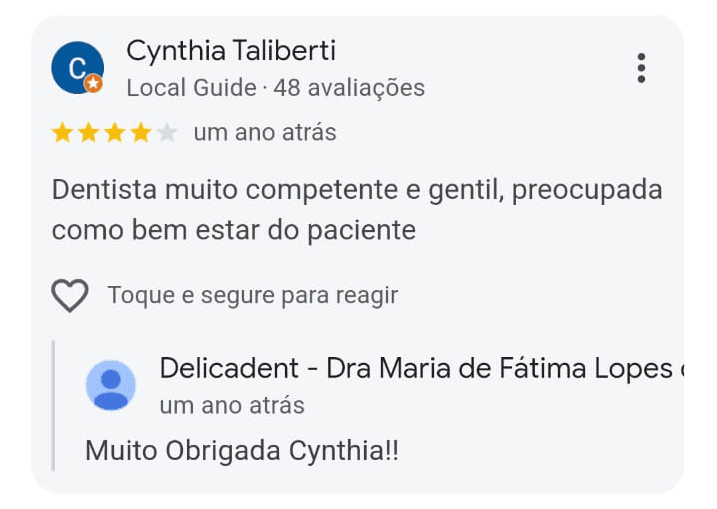Open the overflow menu on Cynthia's review

coord(641,68)
